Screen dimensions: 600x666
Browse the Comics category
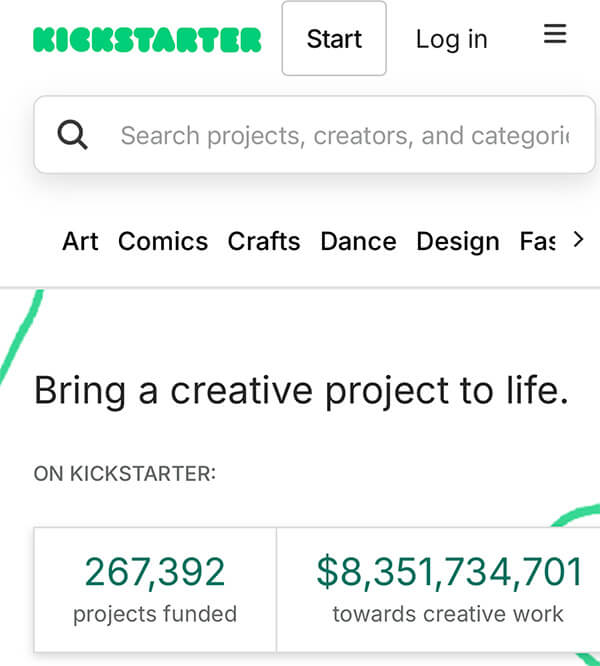point(163,241)
